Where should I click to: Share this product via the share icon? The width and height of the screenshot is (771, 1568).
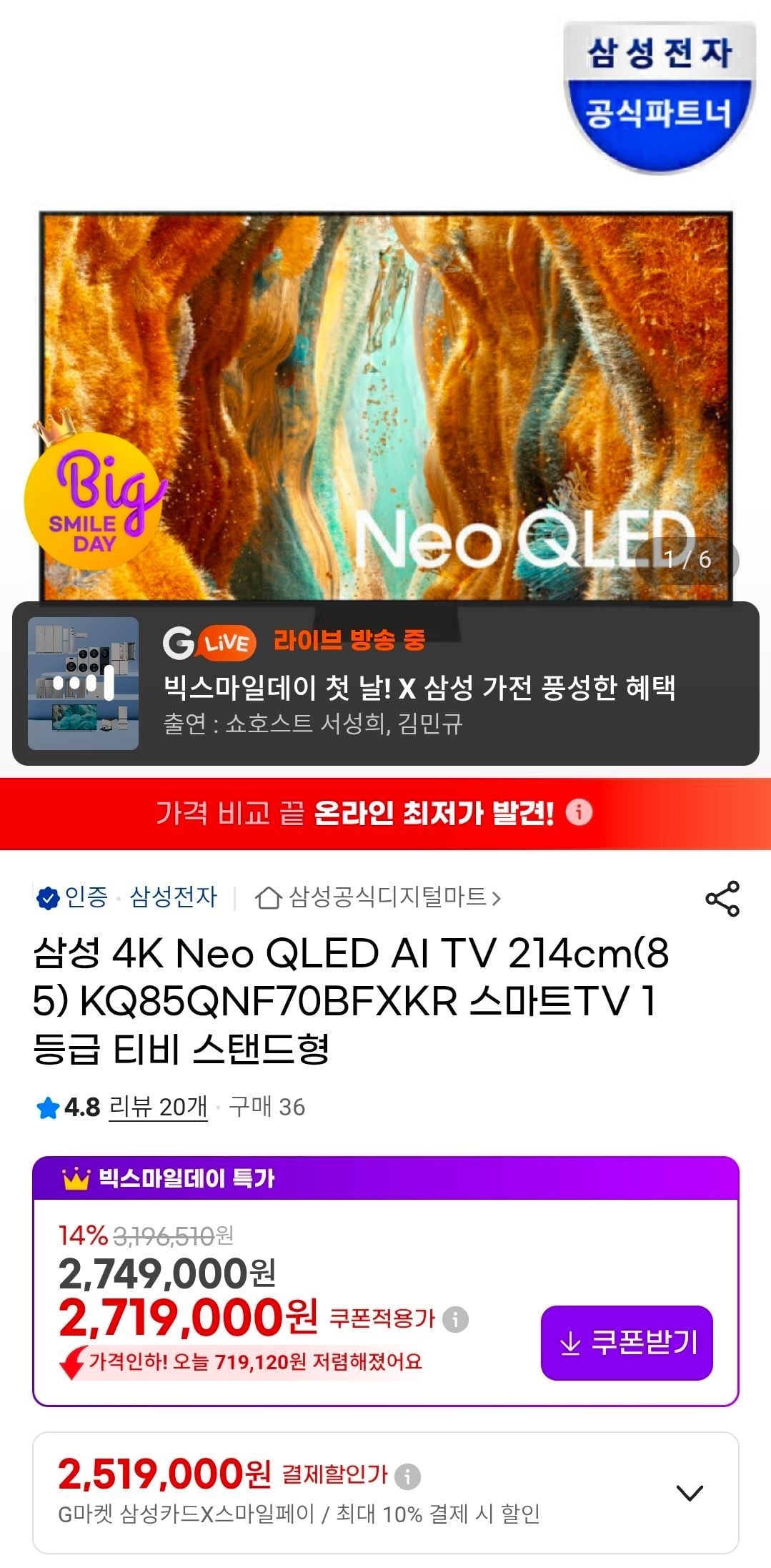pyautogui.click(x=722, y=898)
